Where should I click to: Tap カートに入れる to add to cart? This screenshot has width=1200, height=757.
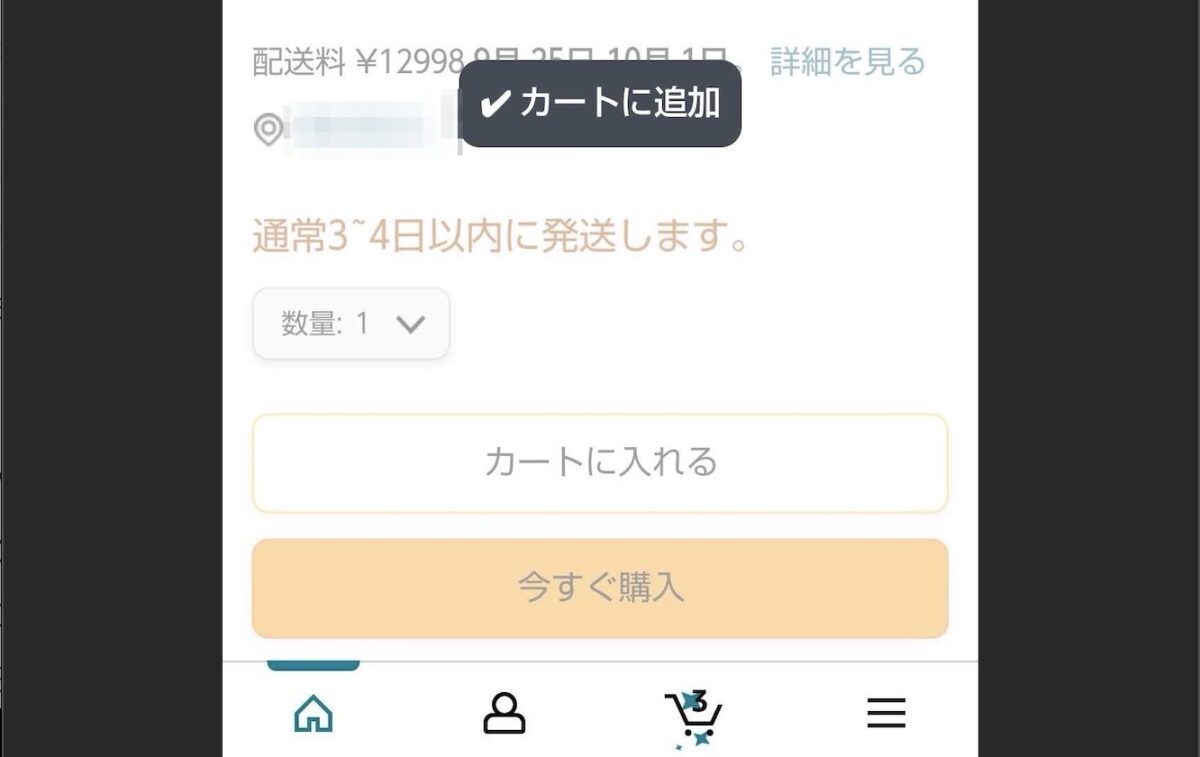pos(600,462)
